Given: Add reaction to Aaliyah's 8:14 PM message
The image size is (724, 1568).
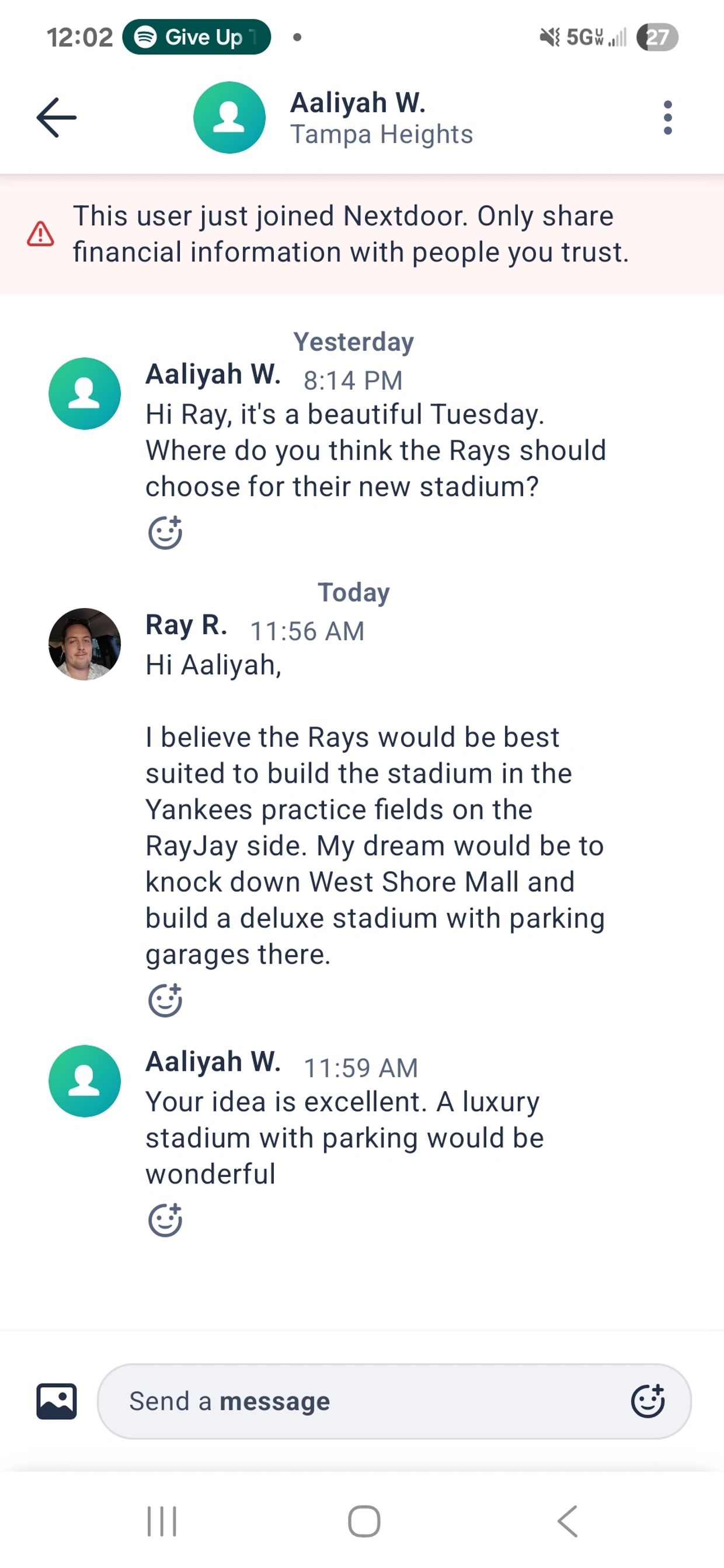Looking at the screenshot, I should [165, 533].
